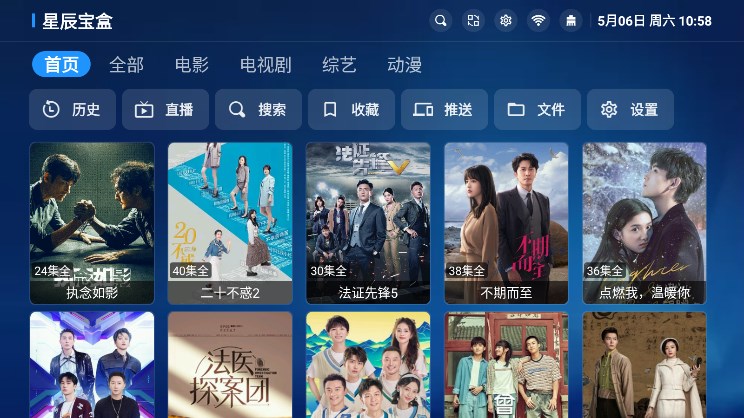Open 历史 viewing history
The image size is (744, 418).
tap(72, 110)
